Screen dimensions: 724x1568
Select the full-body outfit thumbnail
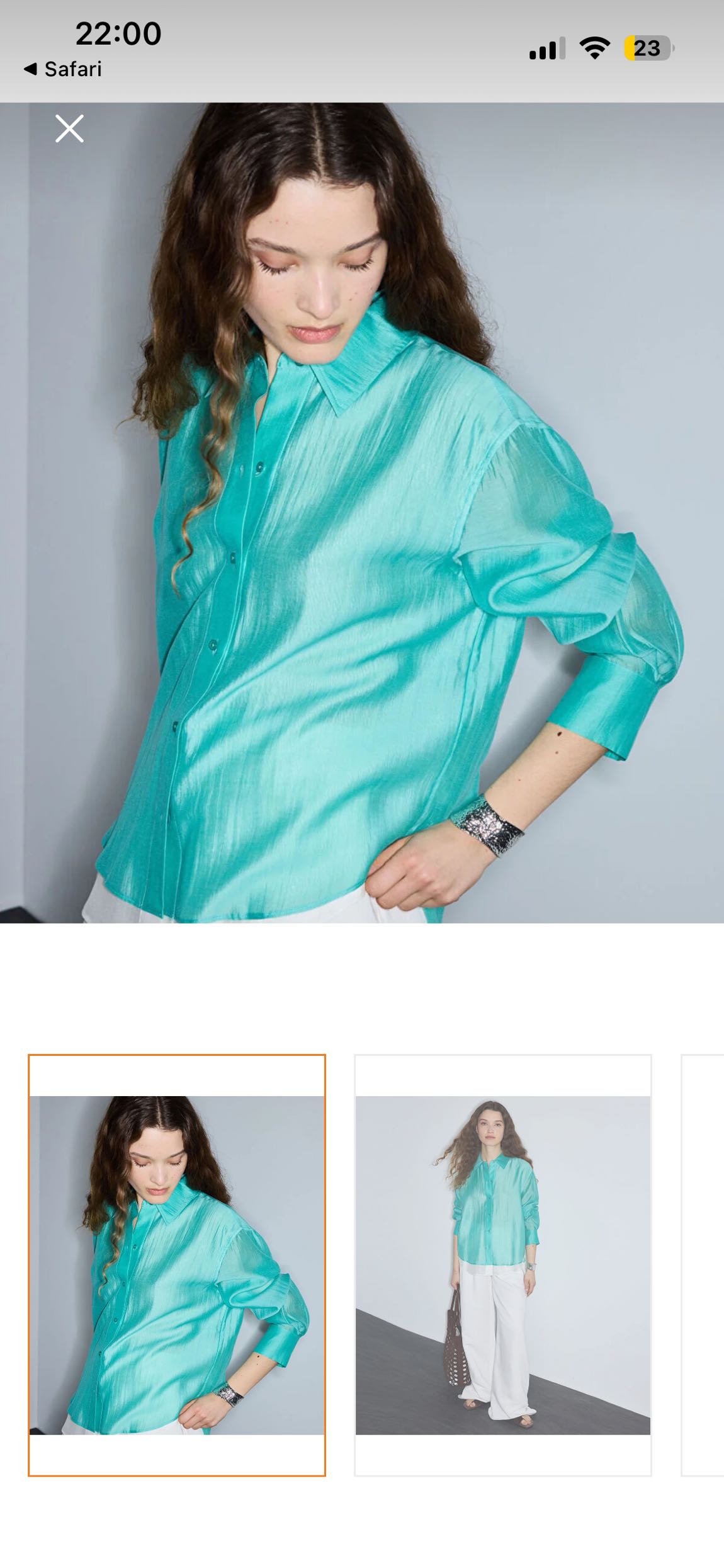(503, 1265)
